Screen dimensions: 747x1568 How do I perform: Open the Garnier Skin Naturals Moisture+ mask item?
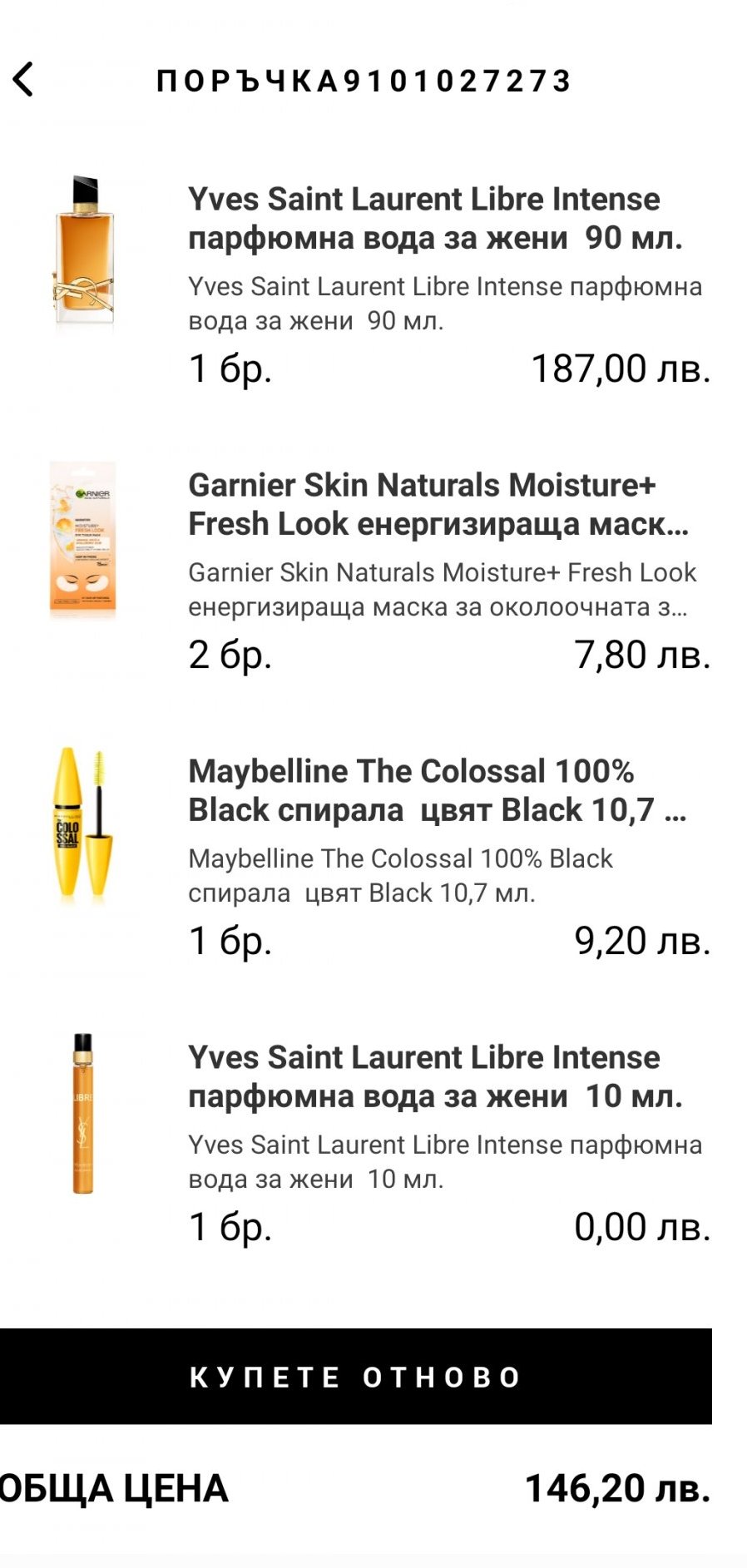point(438,504)
